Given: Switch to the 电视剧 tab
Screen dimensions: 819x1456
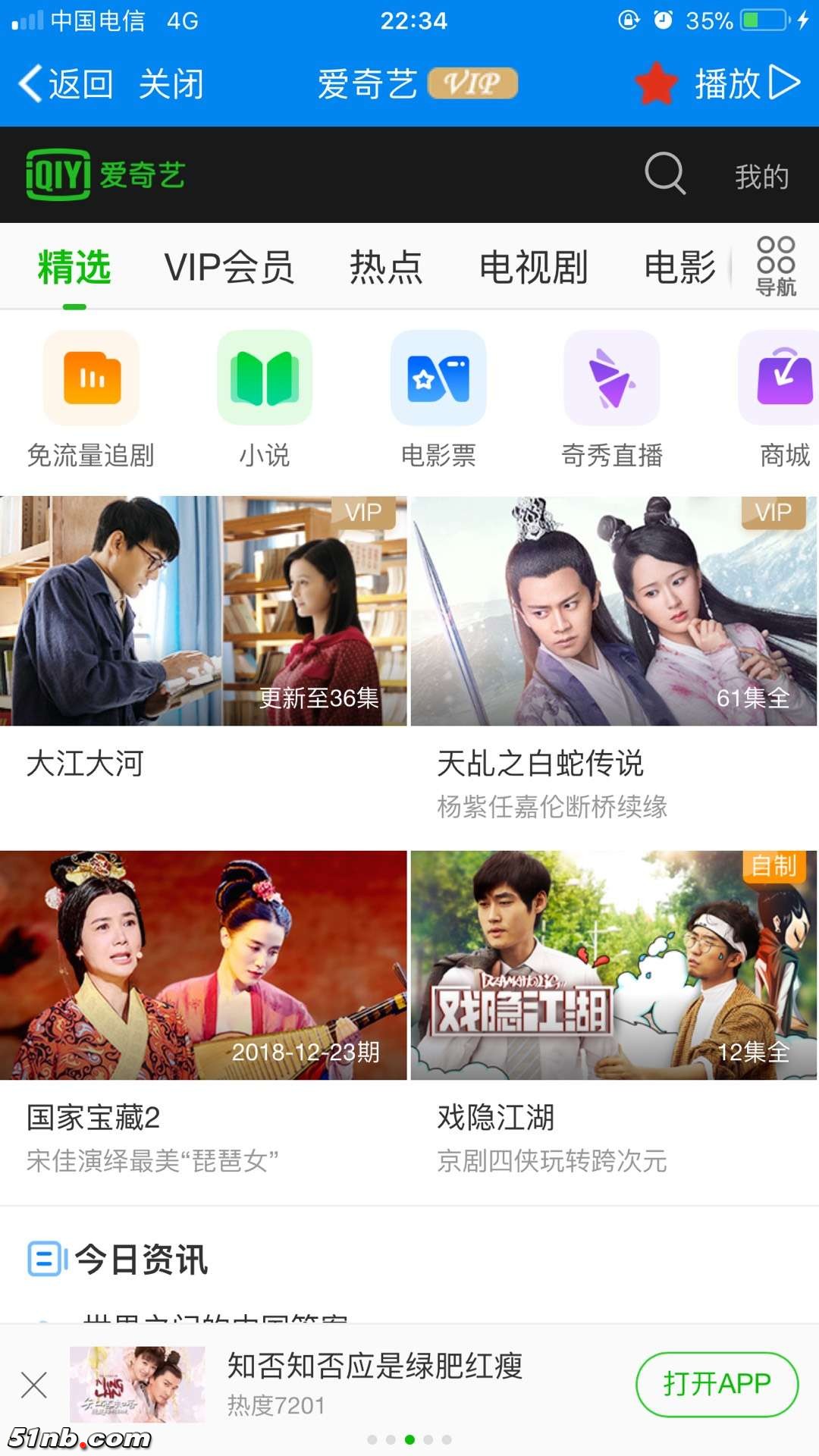Looking at the screenshot, I should click(x=533, y=267).
